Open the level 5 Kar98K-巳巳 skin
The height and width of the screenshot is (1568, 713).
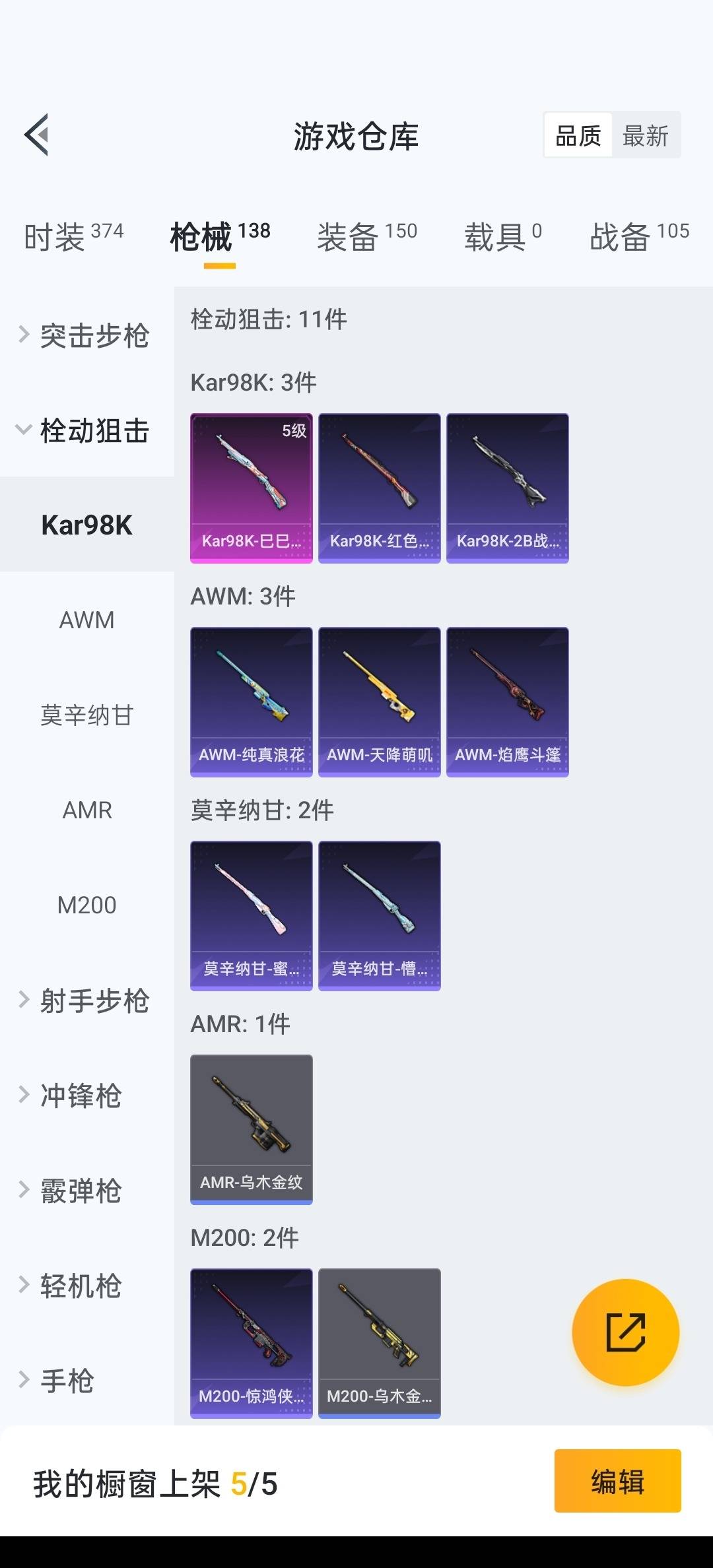252,488
